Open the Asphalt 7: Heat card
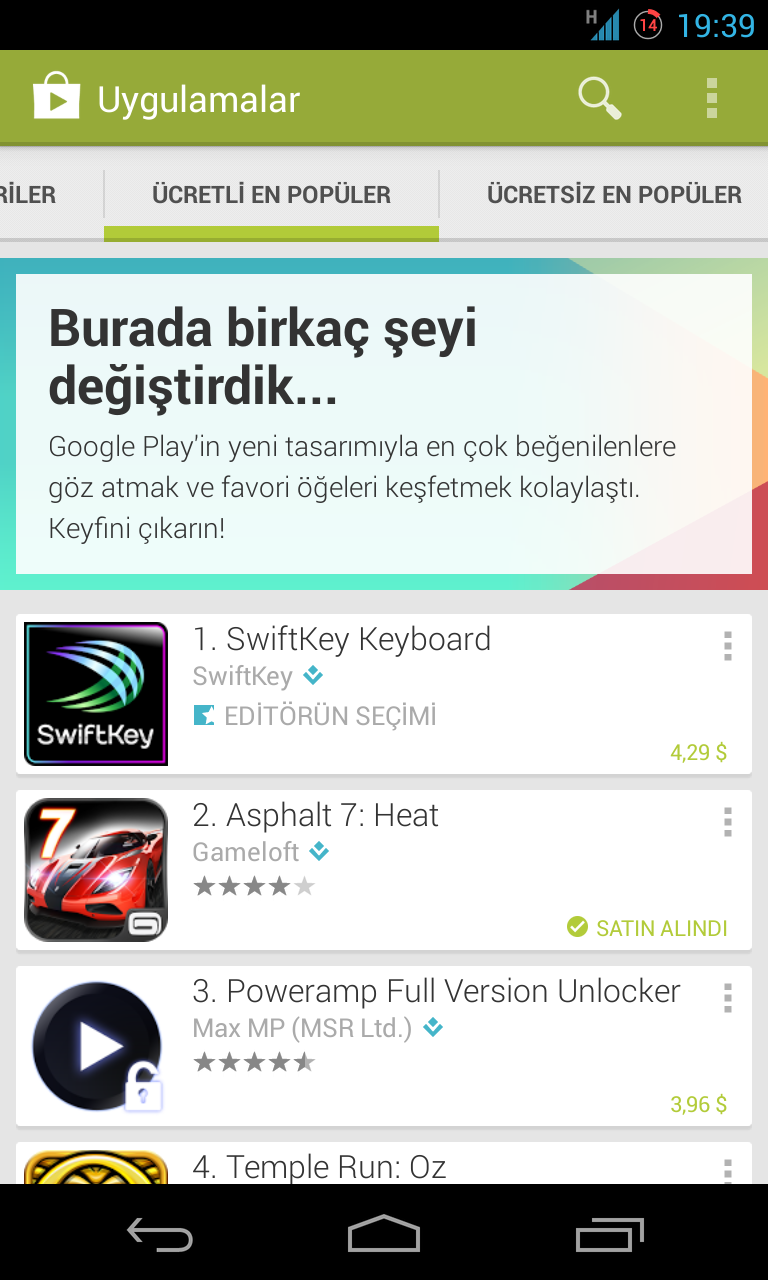The width and height of the screenshot is (768, 1280). point(384,870)
